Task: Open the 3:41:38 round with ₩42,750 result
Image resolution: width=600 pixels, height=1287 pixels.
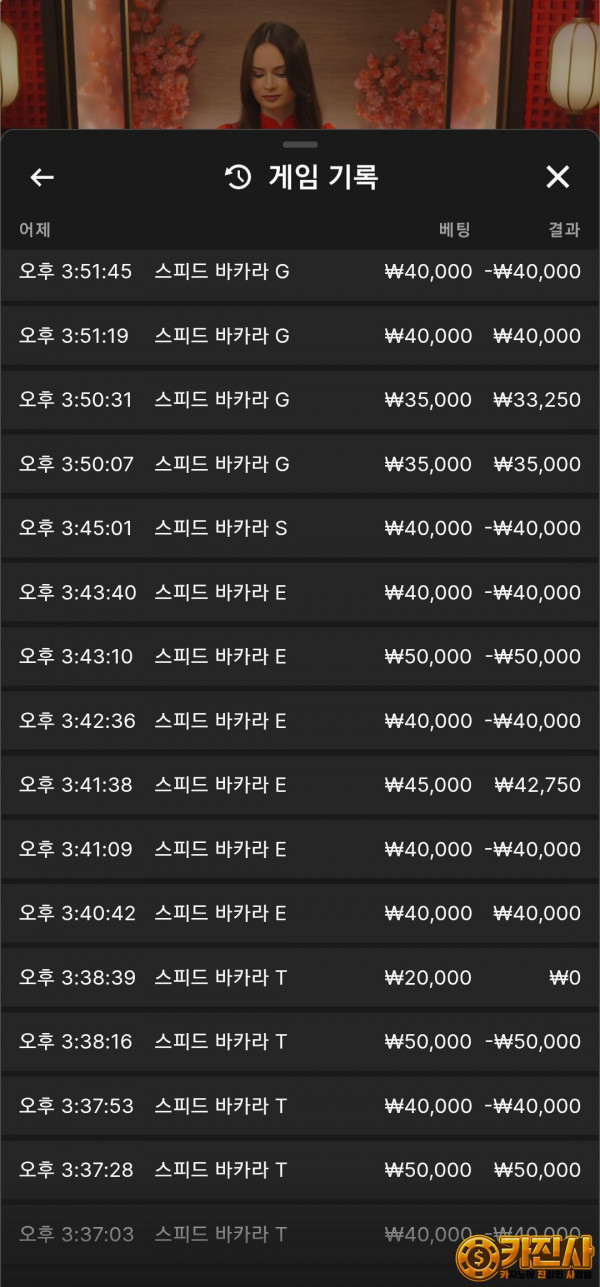Action: tap(300, 785)
